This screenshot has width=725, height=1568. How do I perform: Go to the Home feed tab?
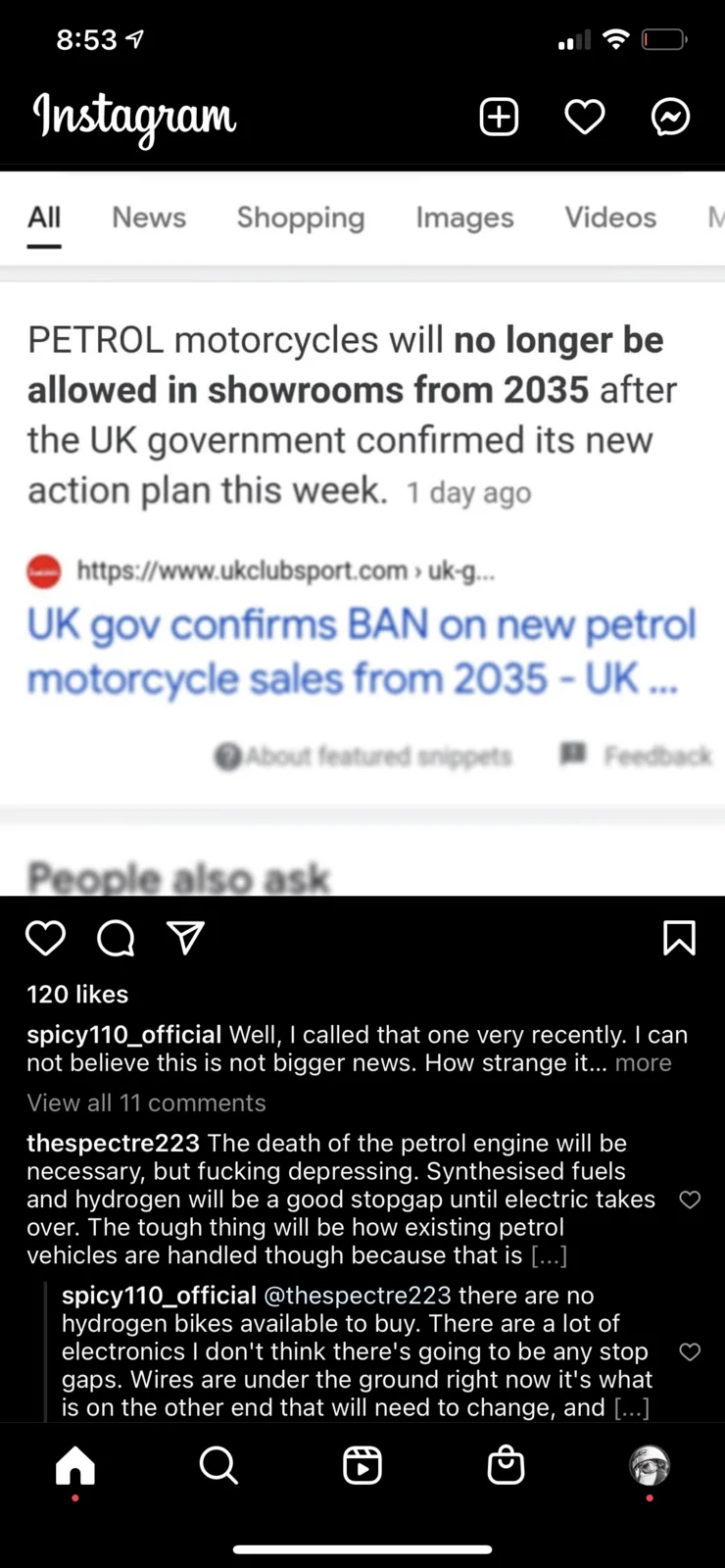(75, 1466)
